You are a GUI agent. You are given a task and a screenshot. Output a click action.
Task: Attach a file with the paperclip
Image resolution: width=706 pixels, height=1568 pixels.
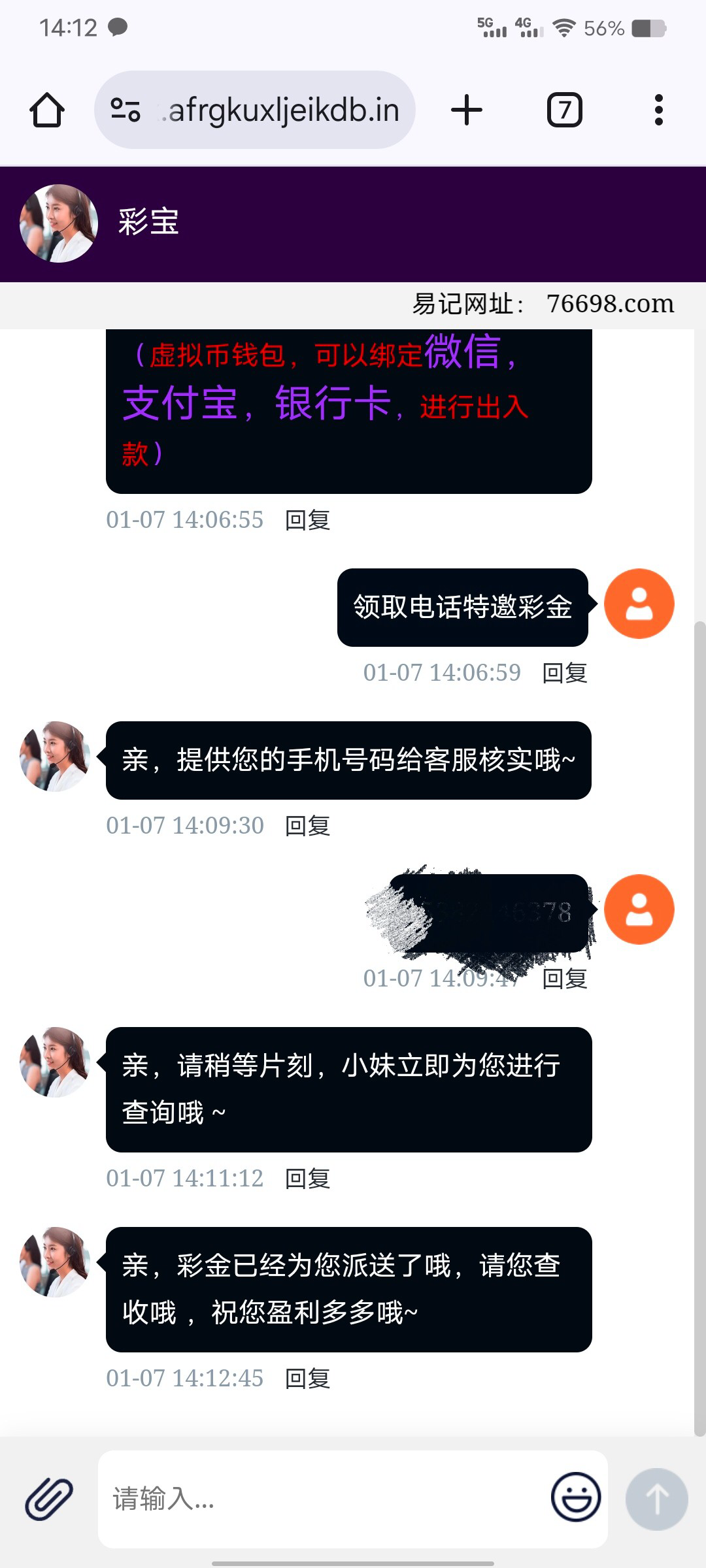pyautogui.click(x=49, y=1498)
